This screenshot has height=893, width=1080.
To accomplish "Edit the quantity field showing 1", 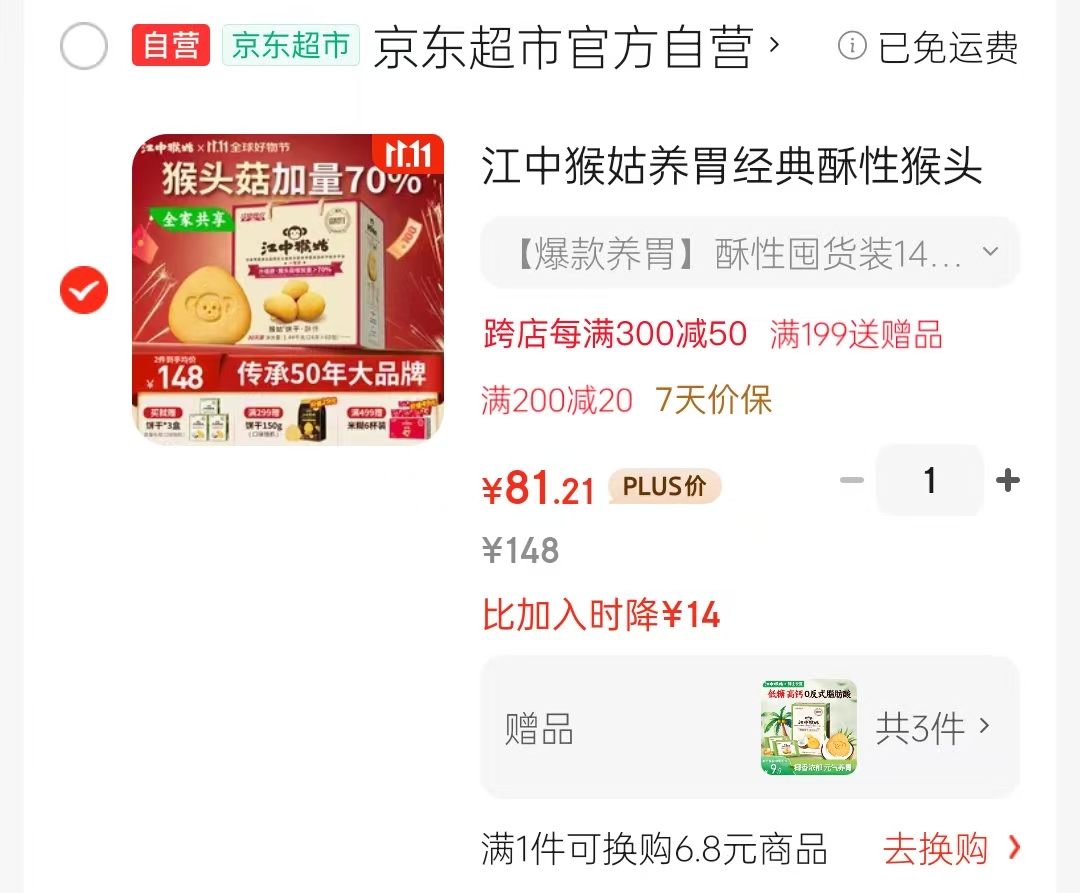I will pos(929,480).
